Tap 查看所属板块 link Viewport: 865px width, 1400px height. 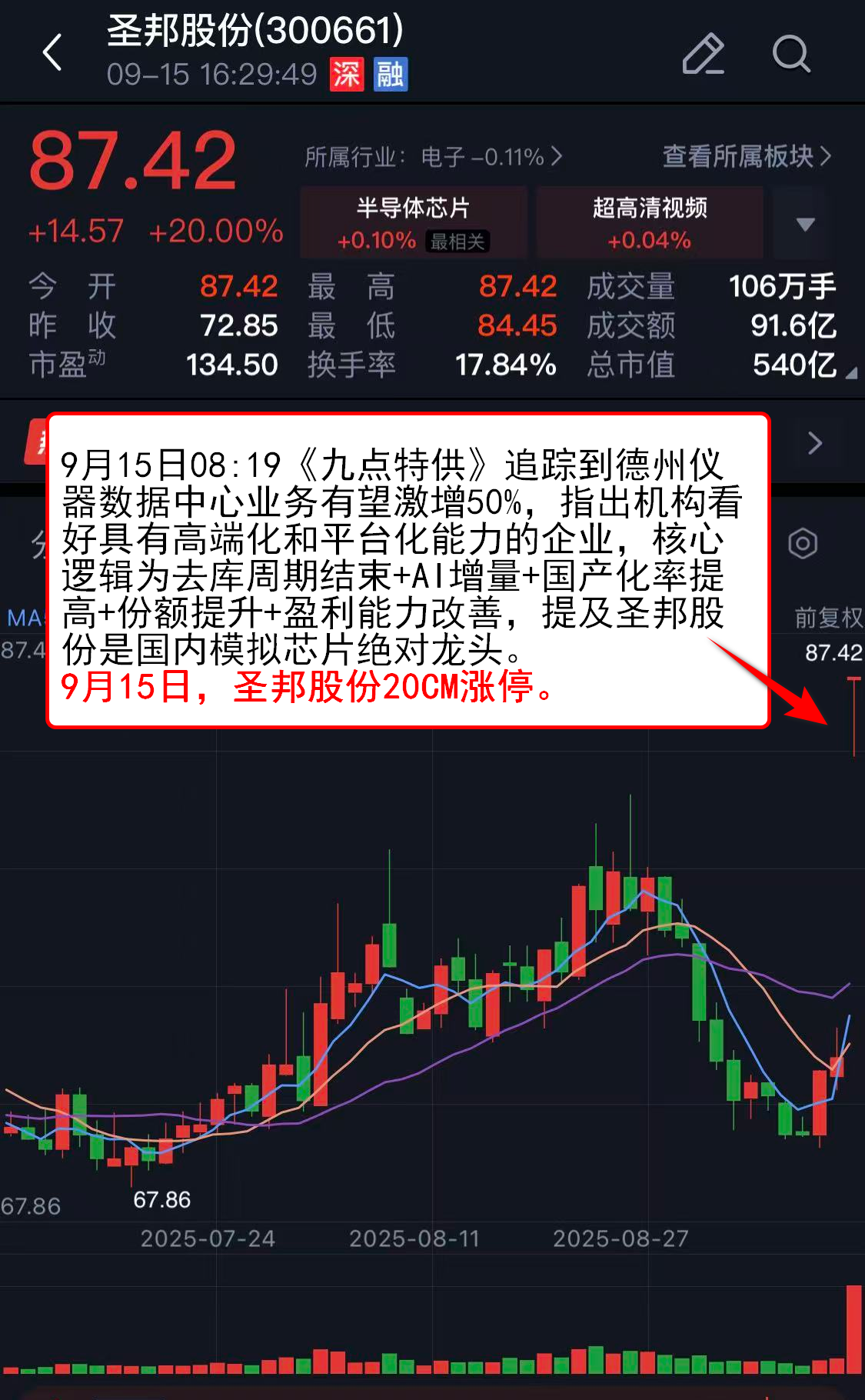[x=746, y=156]
